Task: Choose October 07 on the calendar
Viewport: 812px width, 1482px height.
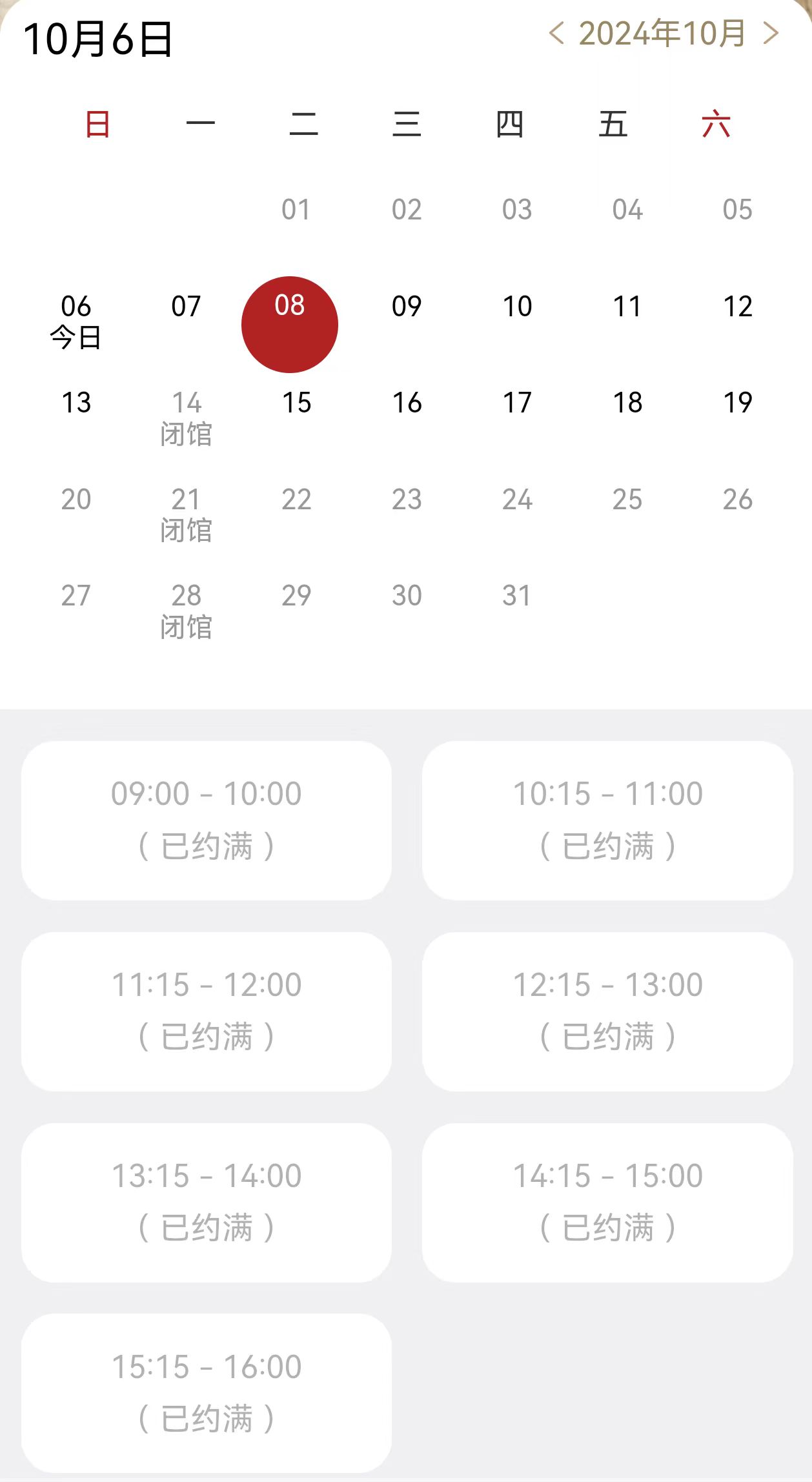Action: [186, 307]
